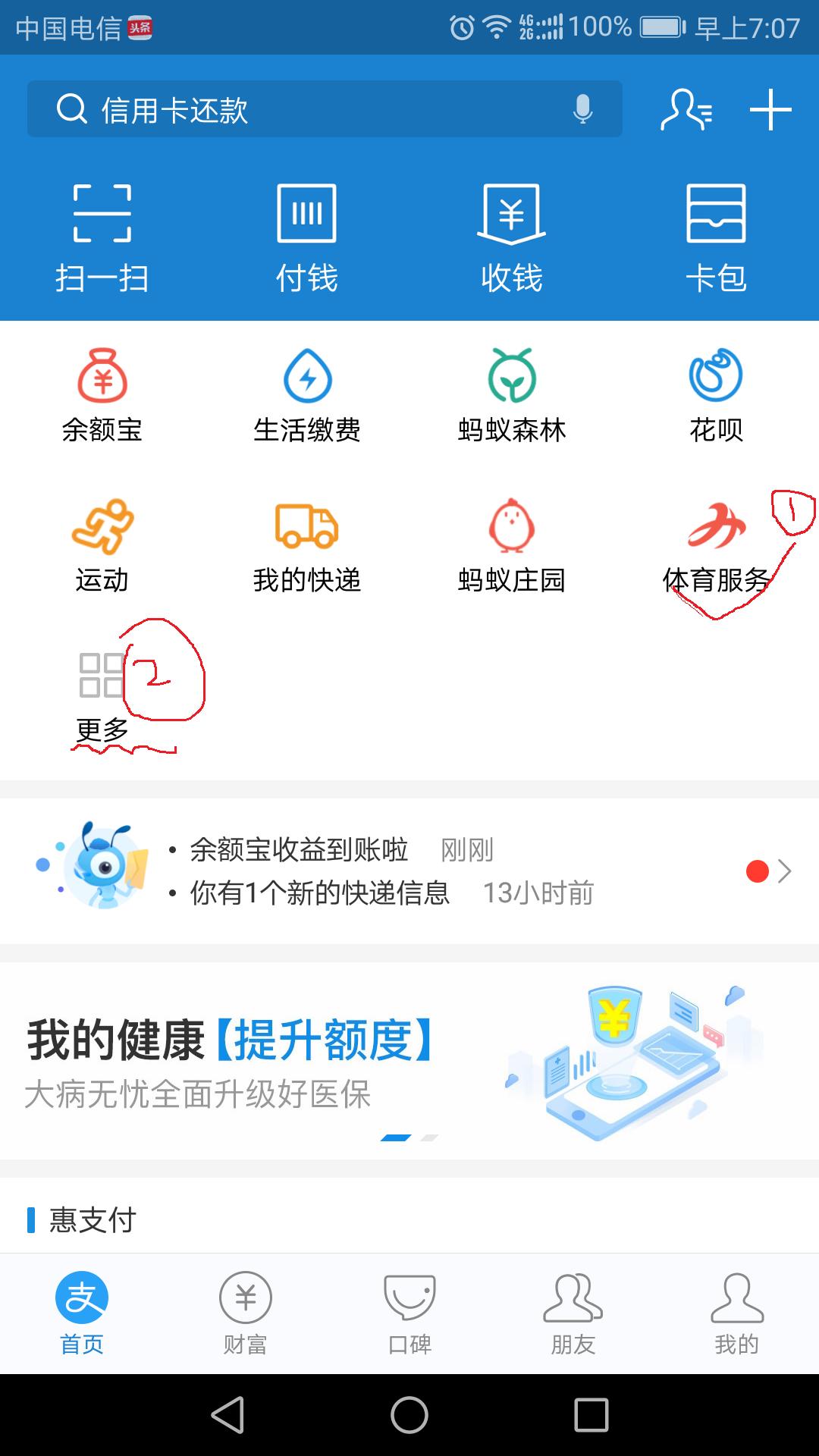The height and width of the screenshot is (1456, 819).
Task: Read the 余额宝收益到账 notification message
Action: [x=296, y=851]
